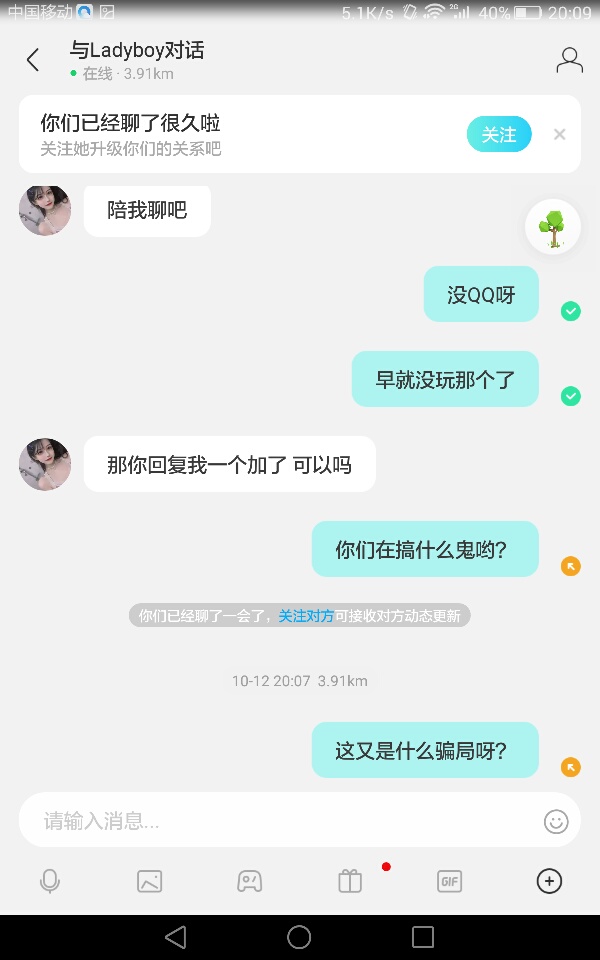Open the GIF picker
Image resolution: width=600 pixels, height=960 pixels.
click(450, 881)
